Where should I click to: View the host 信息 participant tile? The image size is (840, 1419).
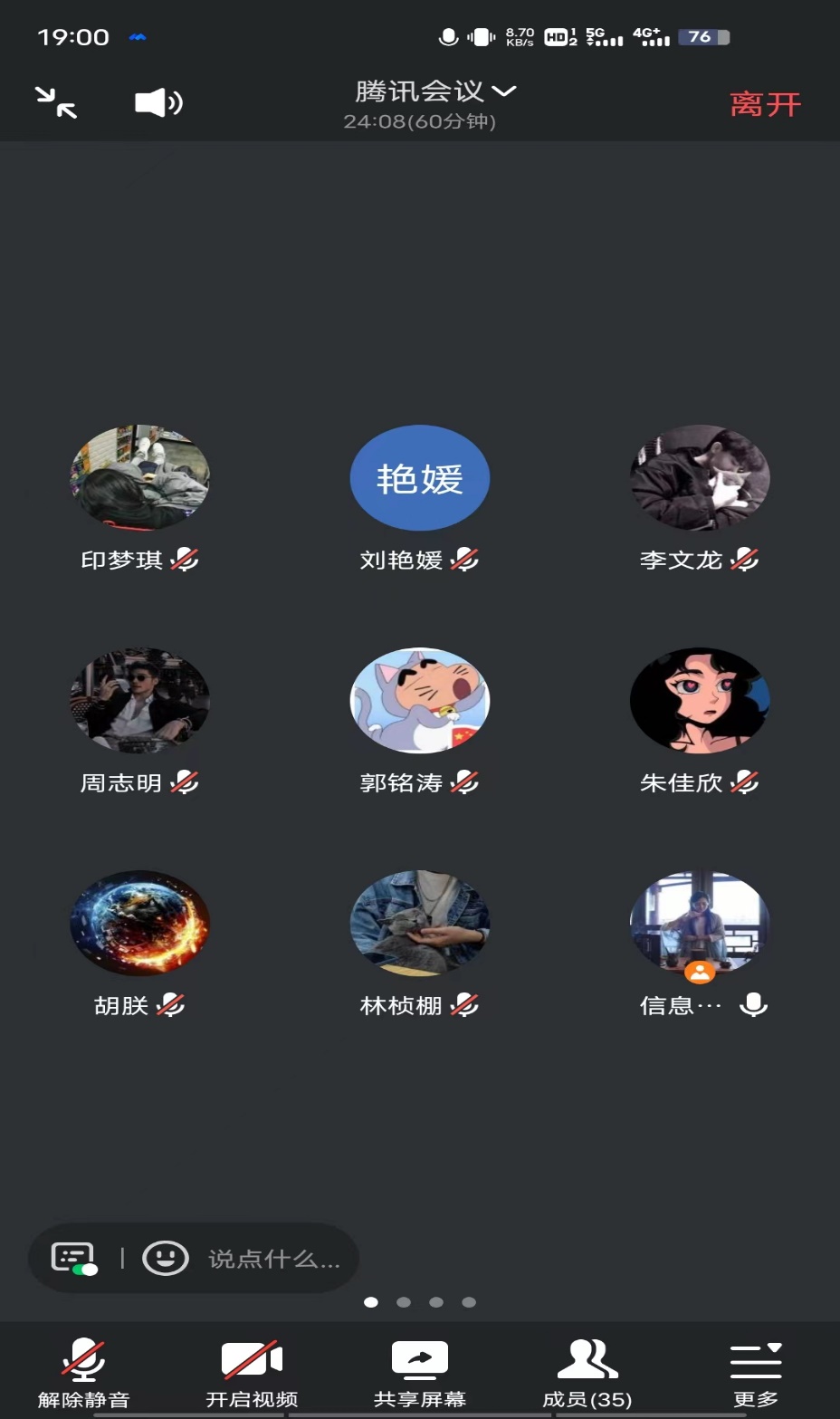click(700, 924)
